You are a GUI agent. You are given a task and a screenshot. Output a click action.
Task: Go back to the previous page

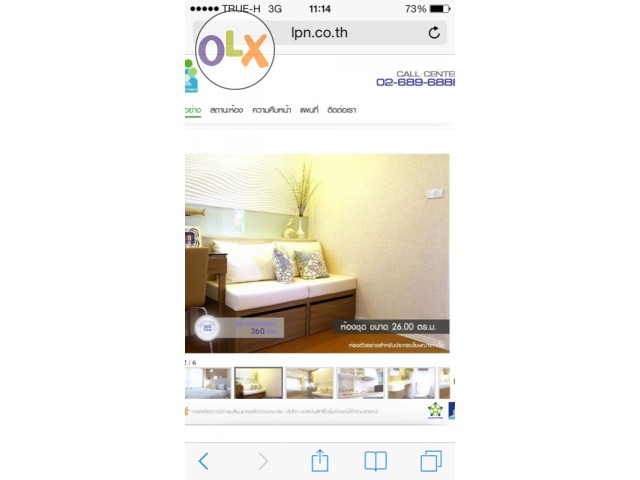[204, 461]
